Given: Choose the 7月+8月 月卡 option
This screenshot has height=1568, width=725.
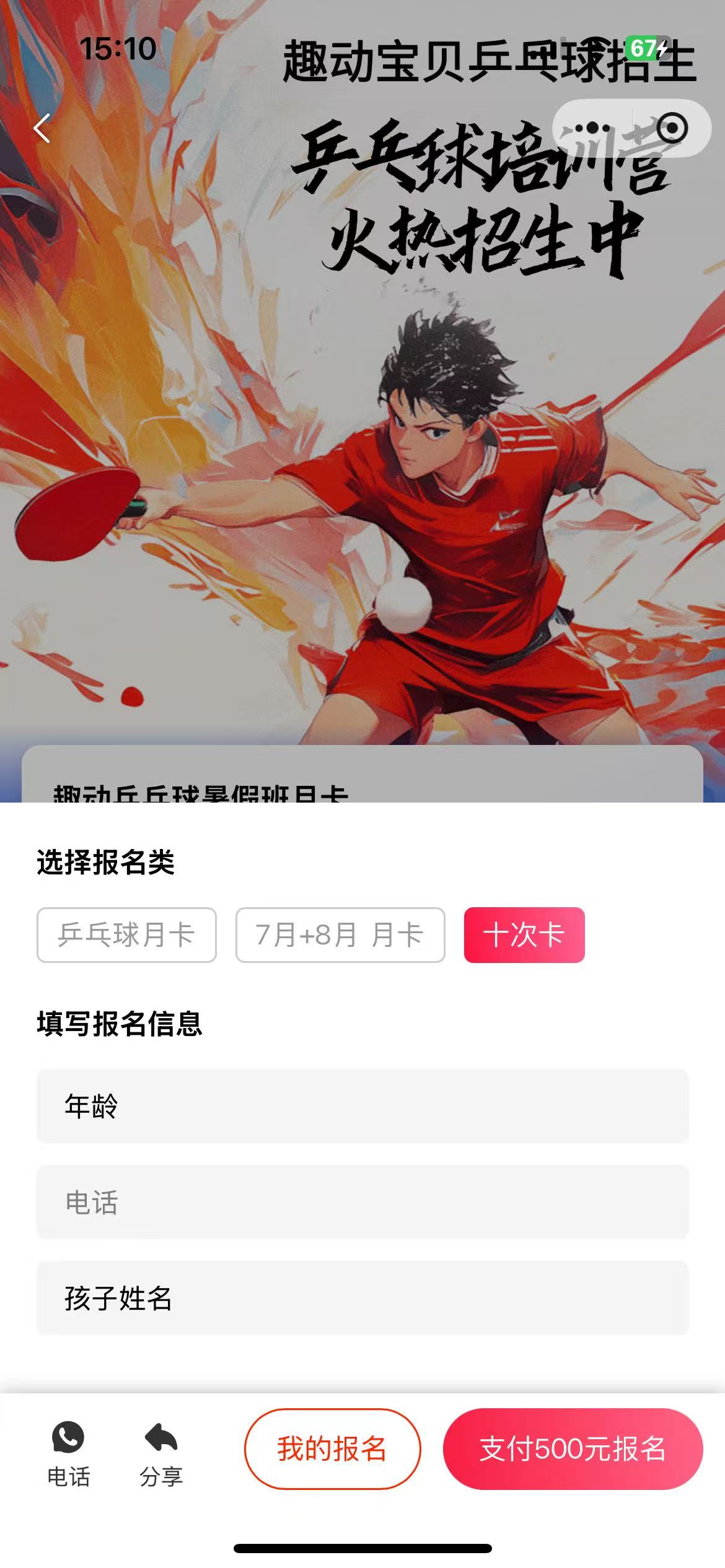Looking at the screenshot, I should (340, 935).
